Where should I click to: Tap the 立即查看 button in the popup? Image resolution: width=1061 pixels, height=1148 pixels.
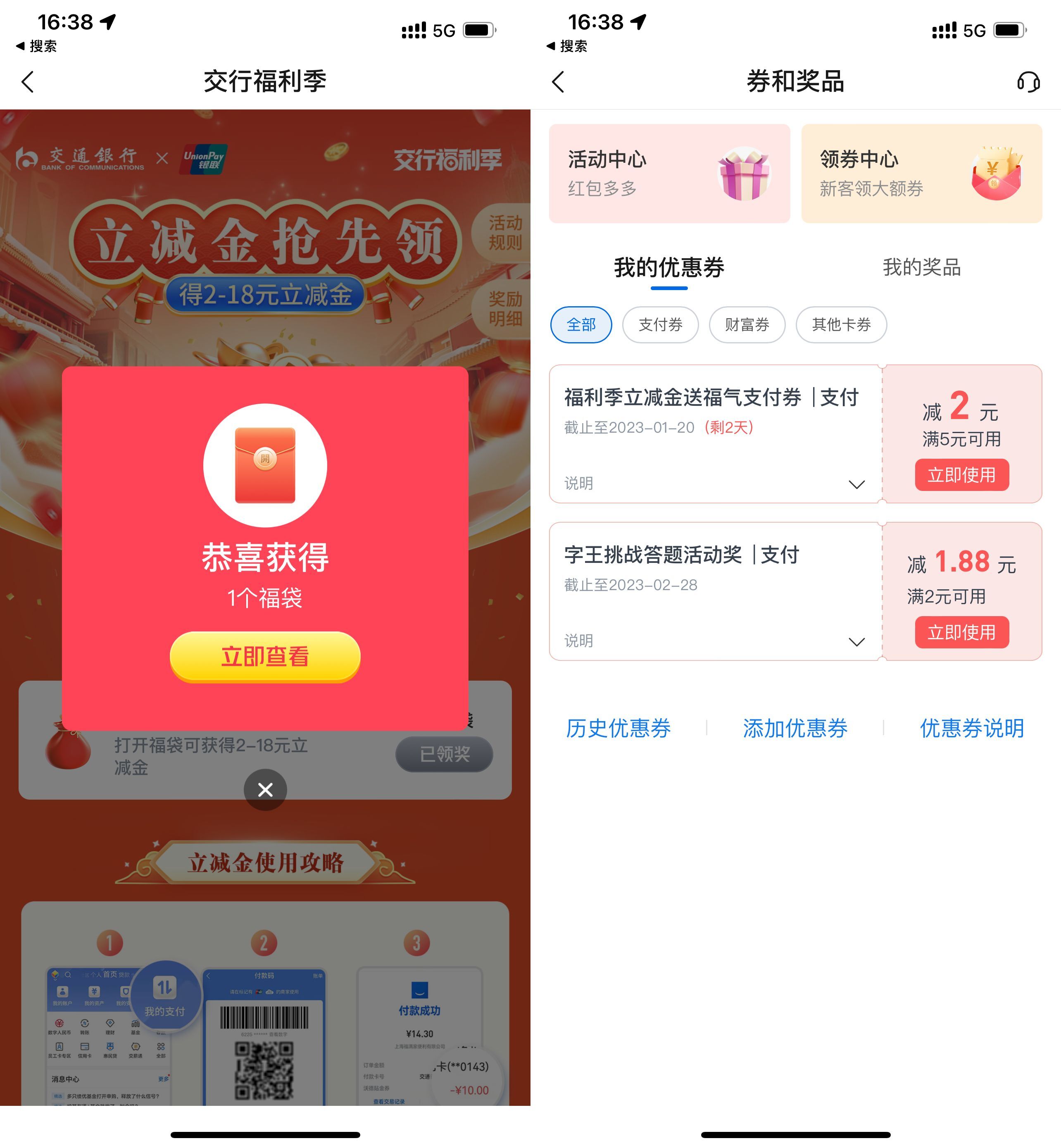click(x=265, y=656)
